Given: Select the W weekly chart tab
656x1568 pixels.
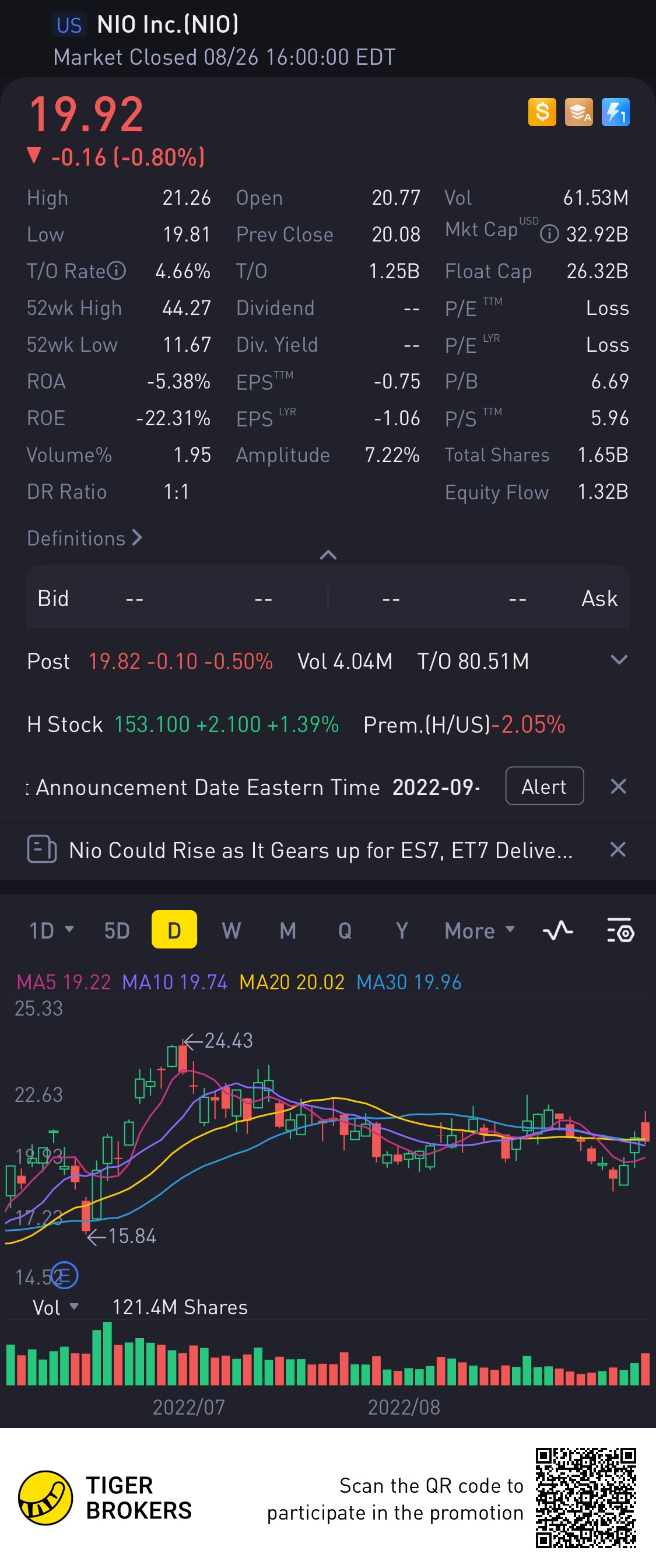Looking at the screenshot, I should [x=231, y=930].
